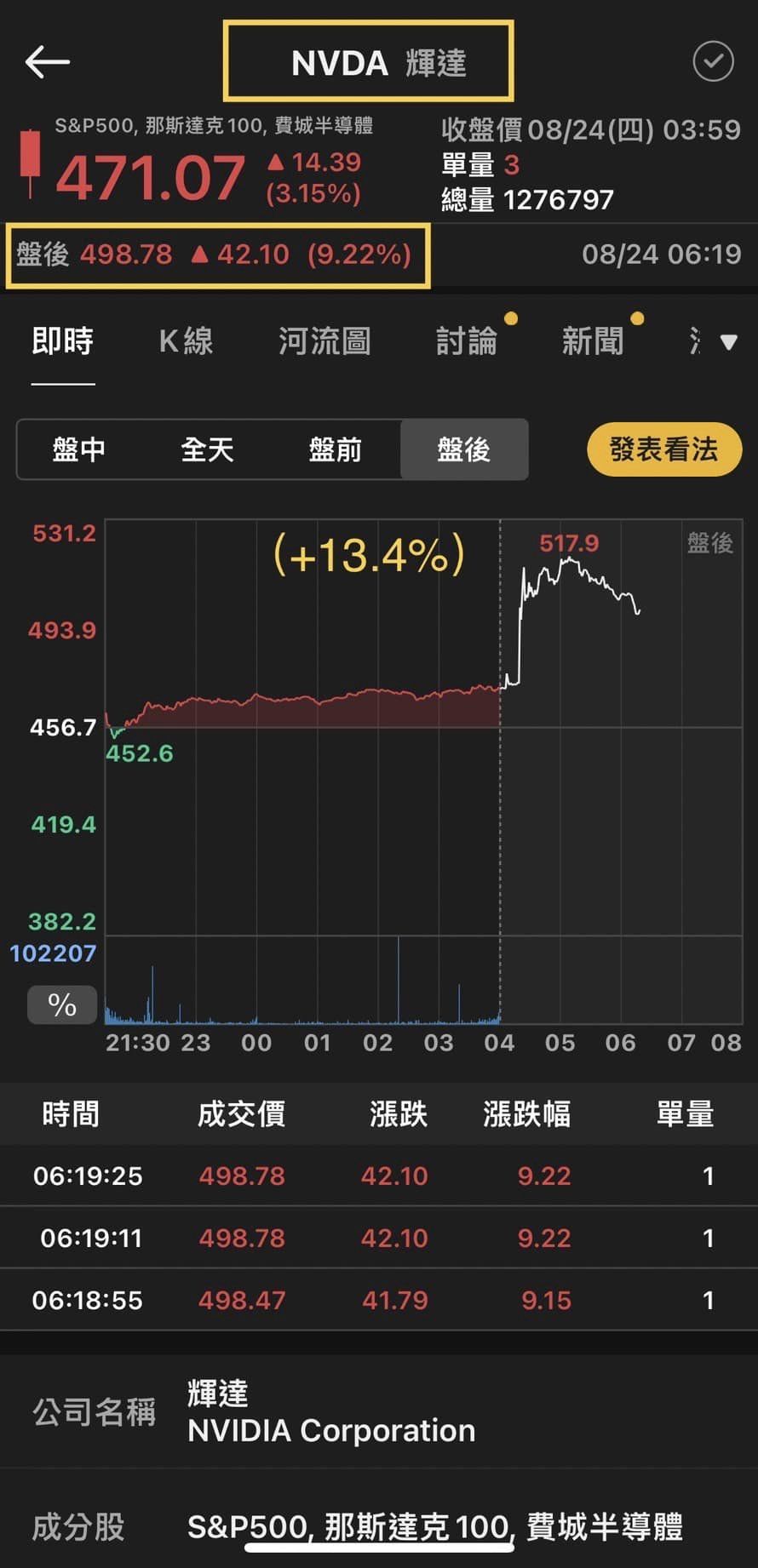758x1568 pixels.
Task: Switch to the K線 tab
Action: pos(186,341)
